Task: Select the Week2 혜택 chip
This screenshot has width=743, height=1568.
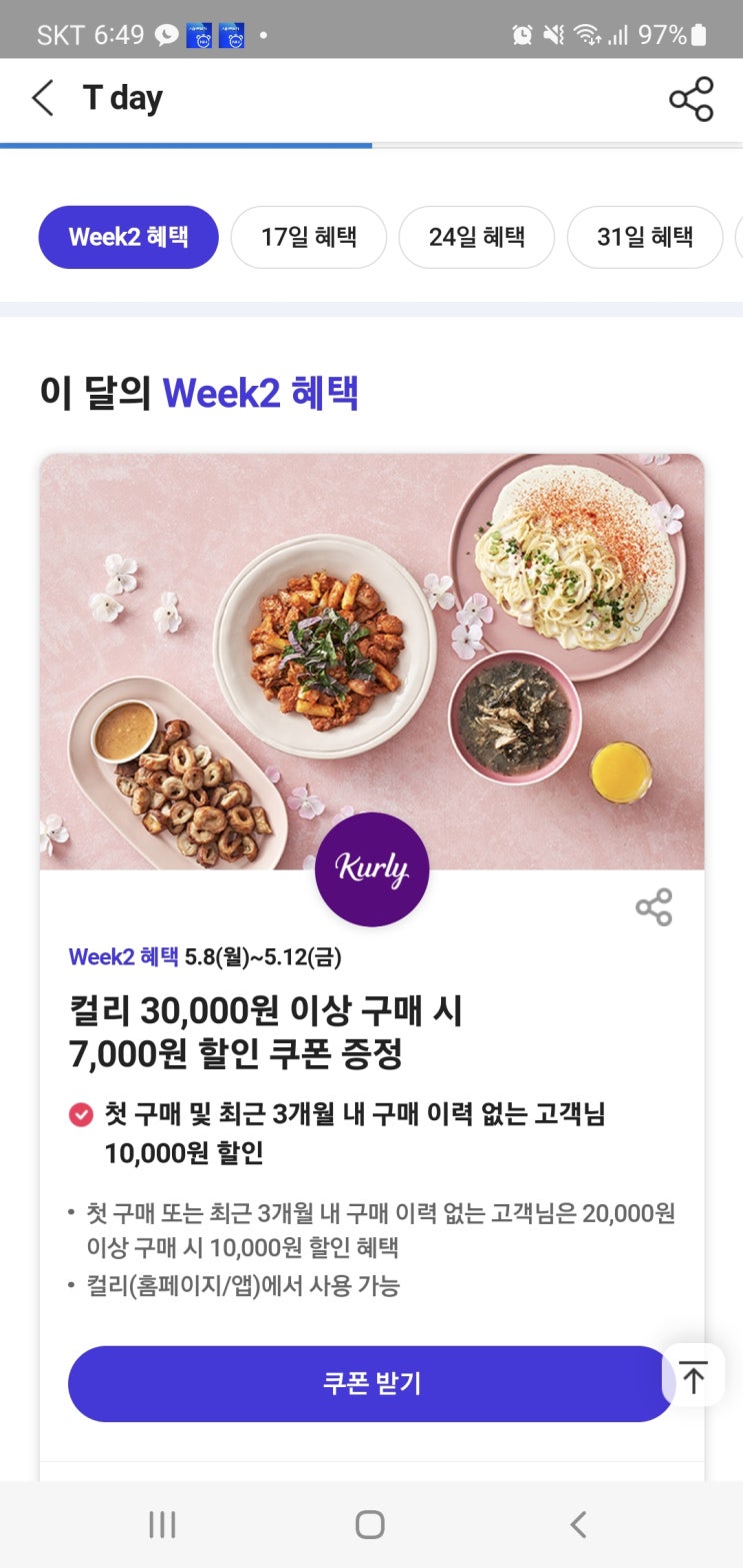Action: tap(128, 237)
